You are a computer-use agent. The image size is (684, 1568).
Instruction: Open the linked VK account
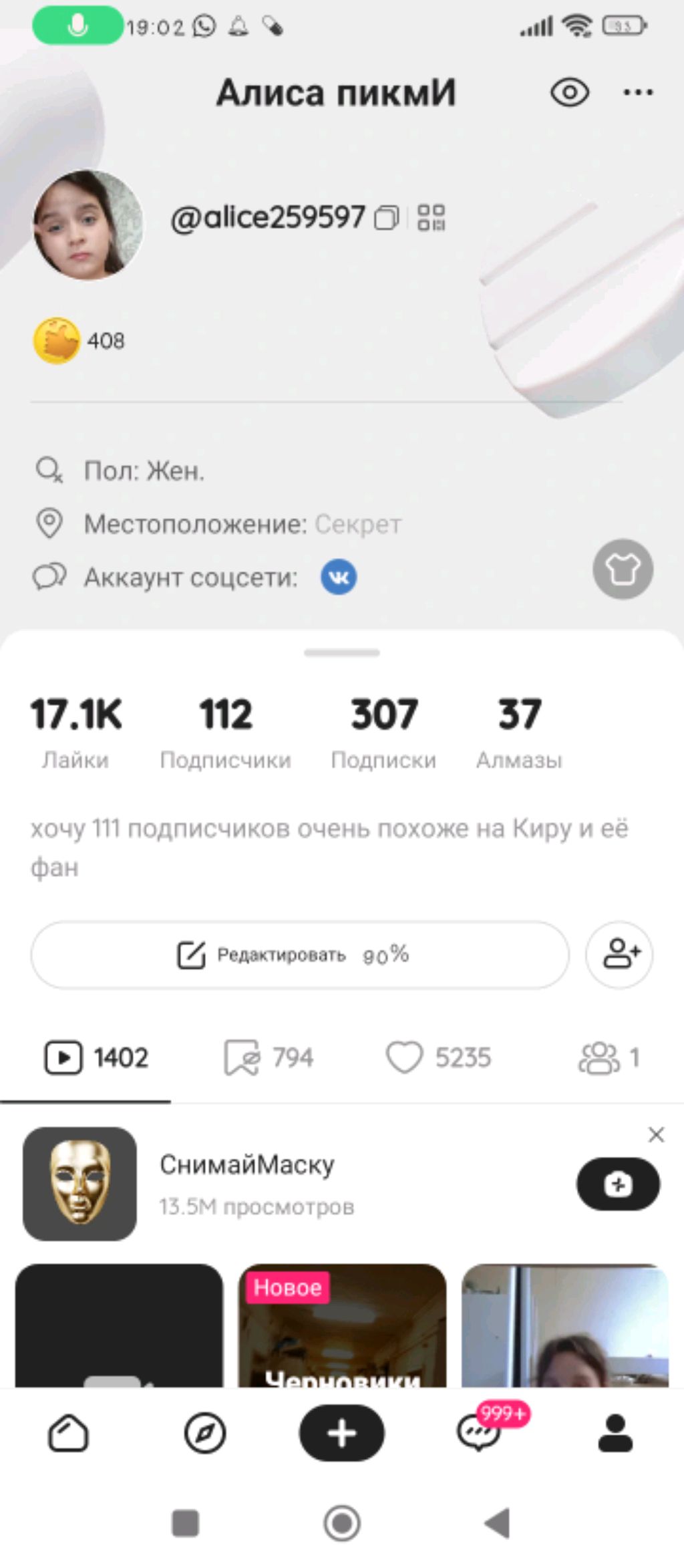pos(339,577)
